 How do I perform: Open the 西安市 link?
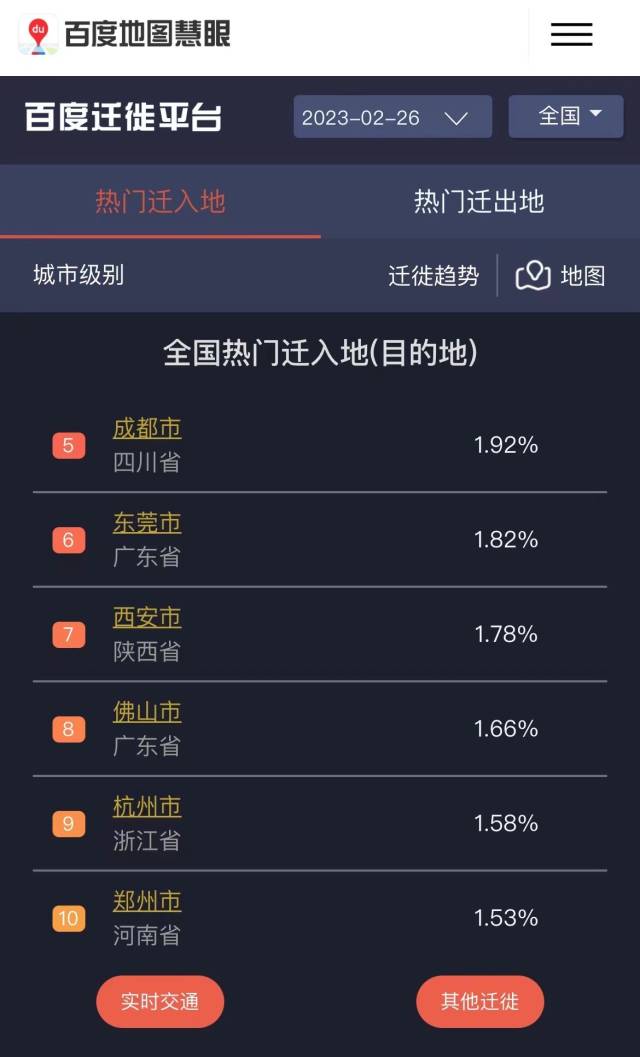[x=147, y=617]
